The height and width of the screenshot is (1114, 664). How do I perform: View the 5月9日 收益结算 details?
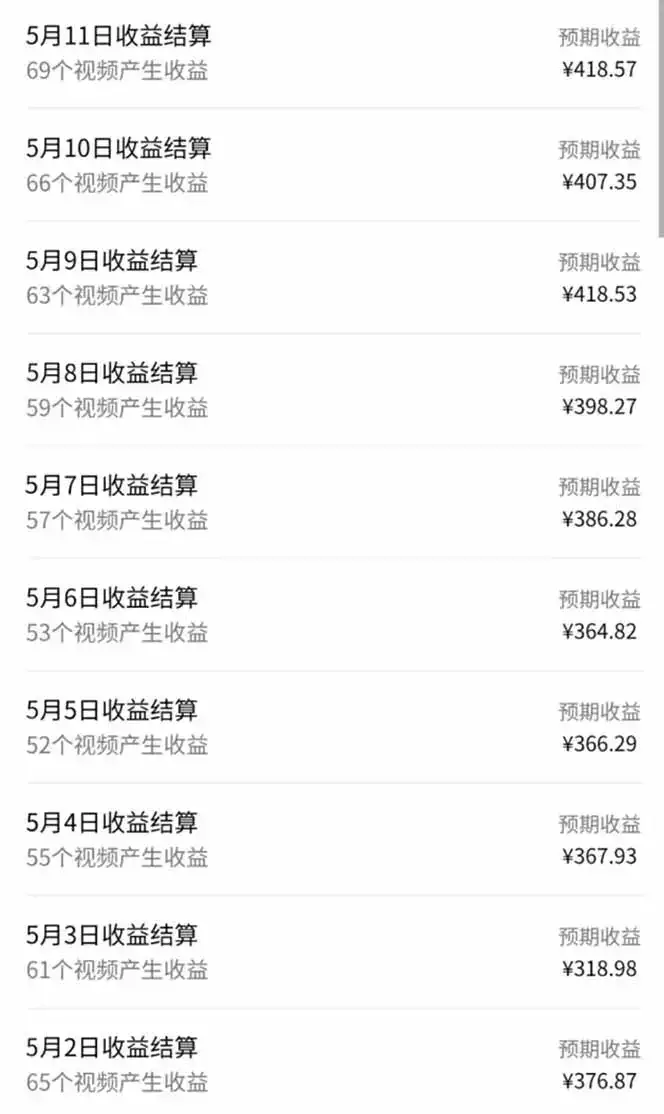pos(112,262)
